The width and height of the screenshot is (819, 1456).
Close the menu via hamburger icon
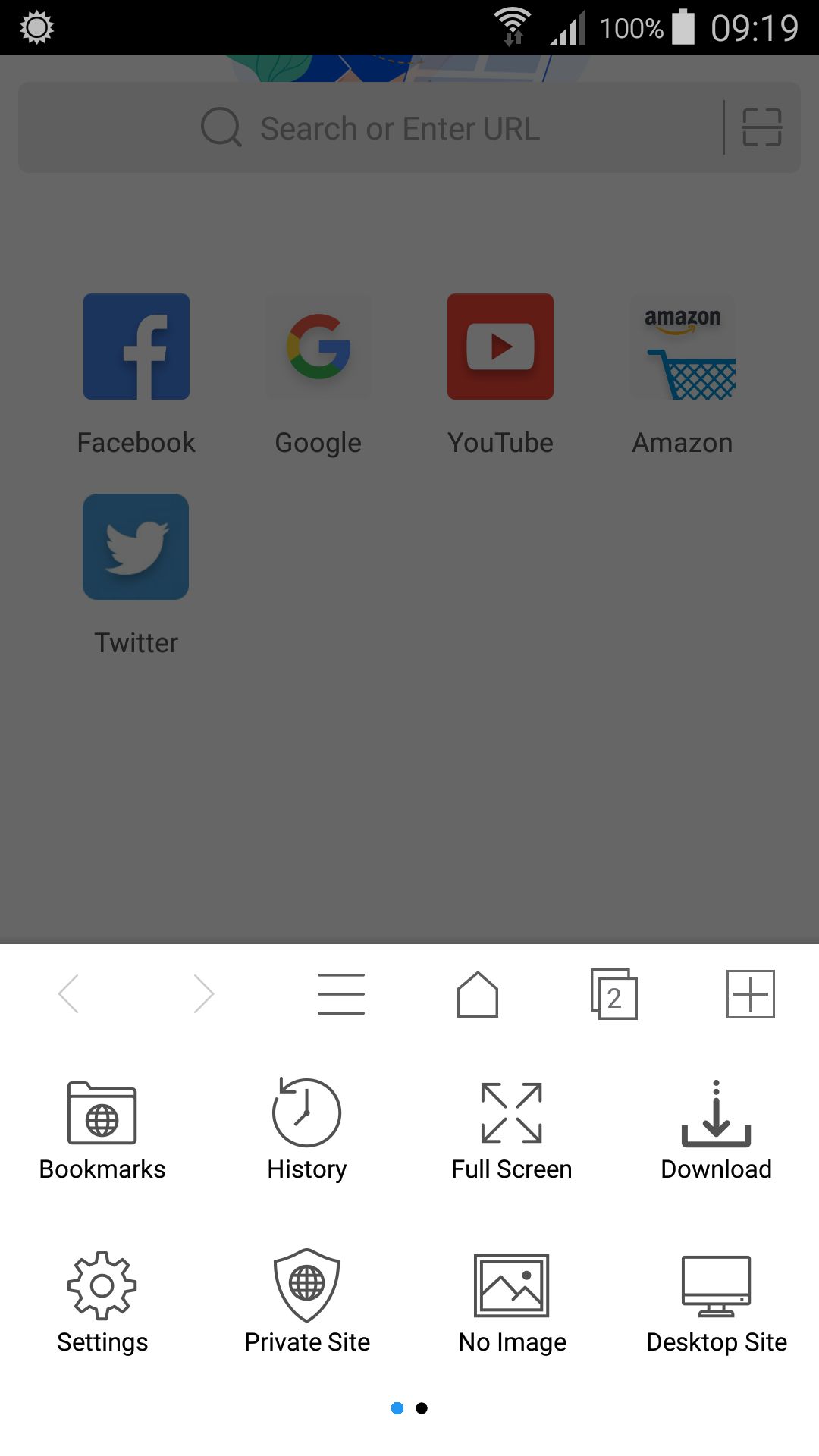tap(341, 994)
